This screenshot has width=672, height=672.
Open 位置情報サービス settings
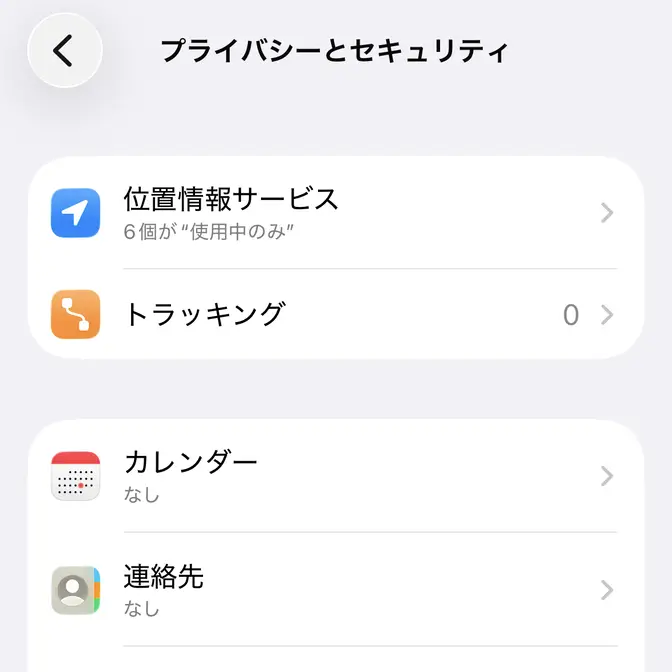(335, 213)
